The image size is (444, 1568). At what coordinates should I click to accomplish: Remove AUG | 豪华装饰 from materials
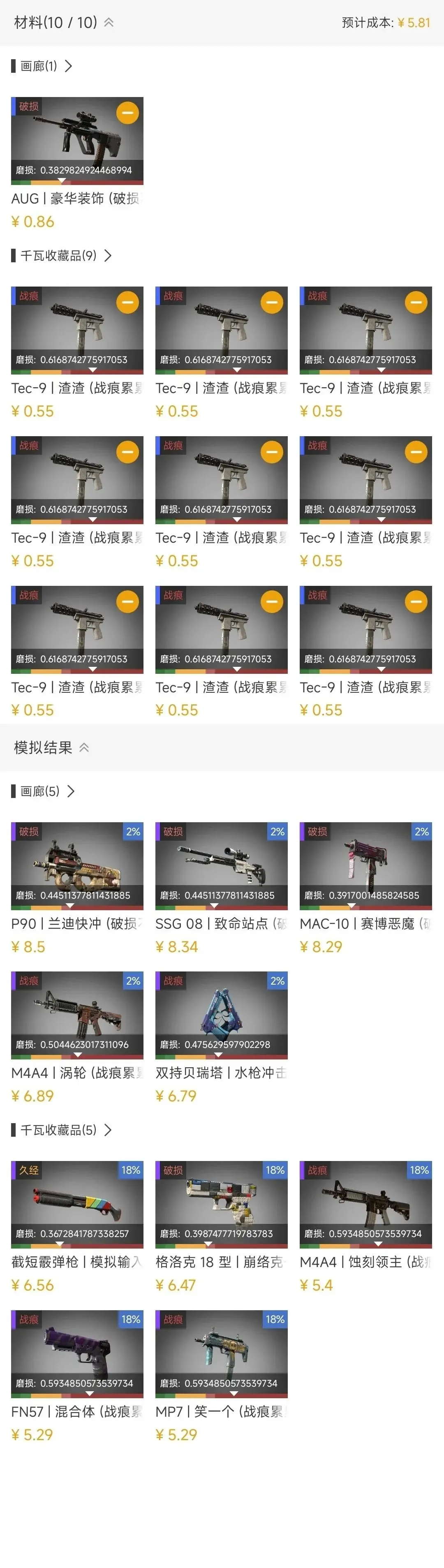pos(127,113)
